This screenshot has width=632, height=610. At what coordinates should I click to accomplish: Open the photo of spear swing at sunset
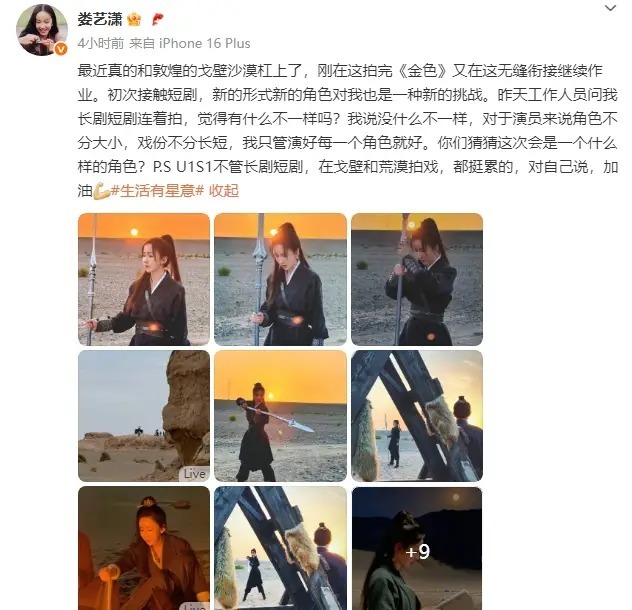(x=280, y=415)
